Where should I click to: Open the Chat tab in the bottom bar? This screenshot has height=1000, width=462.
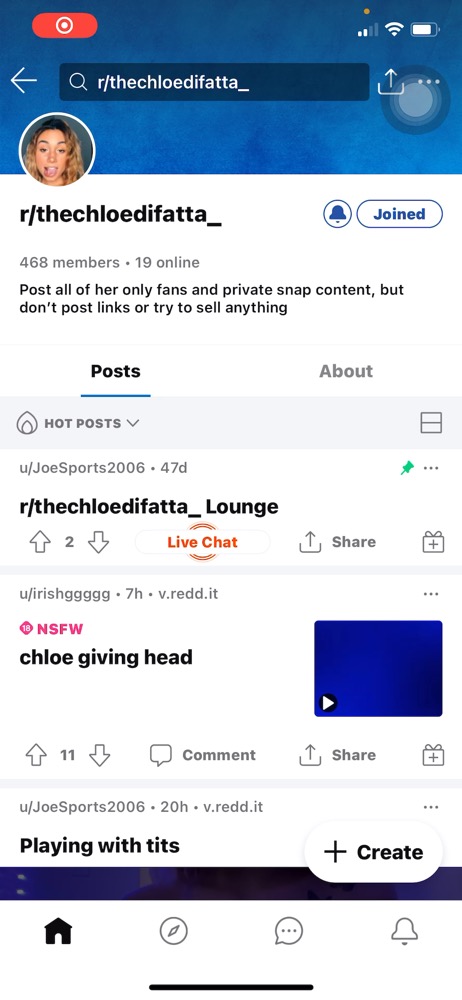pos(289,932)
